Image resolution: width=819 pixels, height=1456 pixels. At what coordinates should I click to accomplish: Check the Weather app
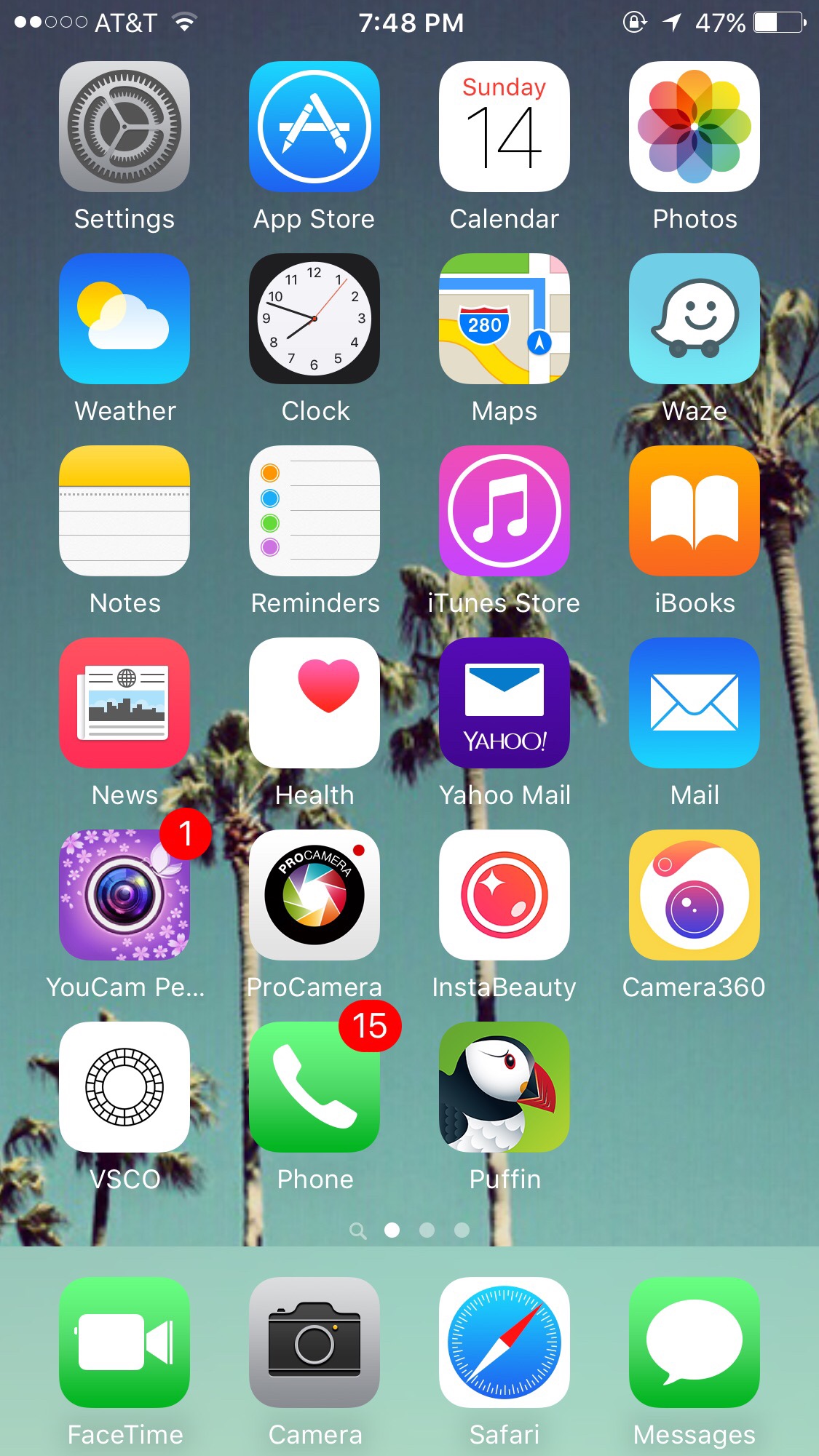124,319
